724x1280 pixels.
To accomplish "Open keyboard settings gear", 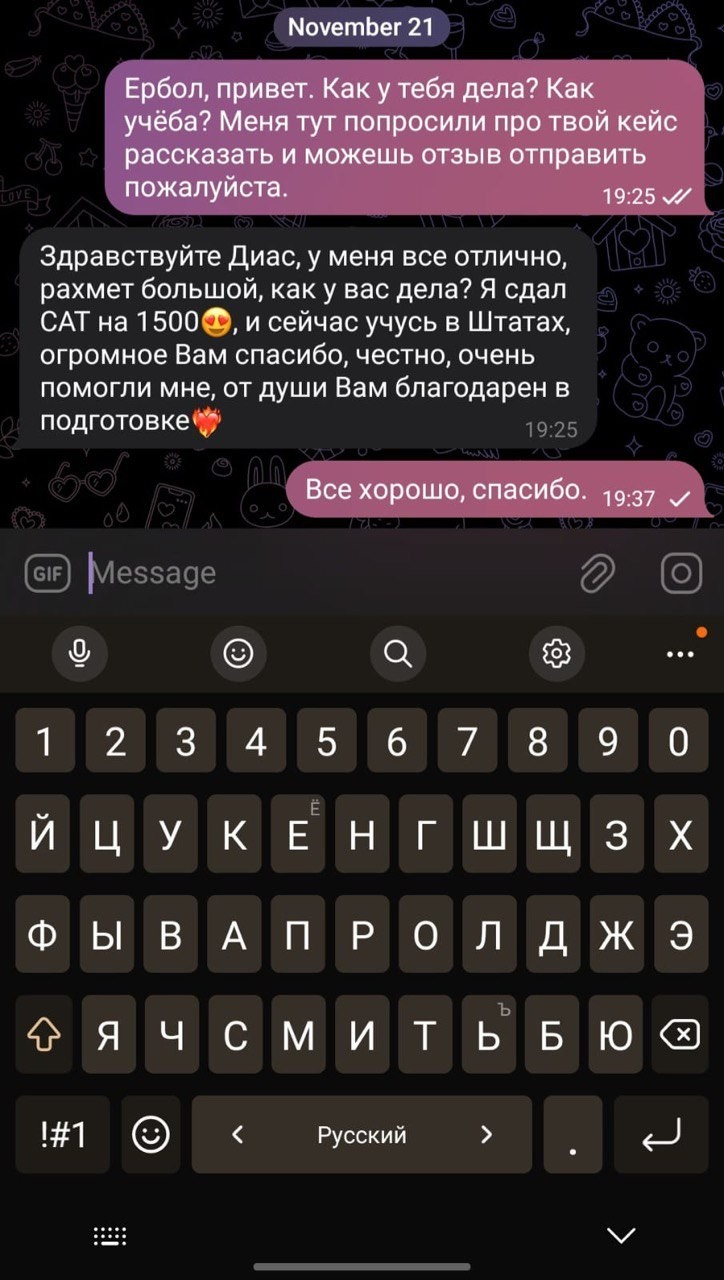I will (555, 654).
